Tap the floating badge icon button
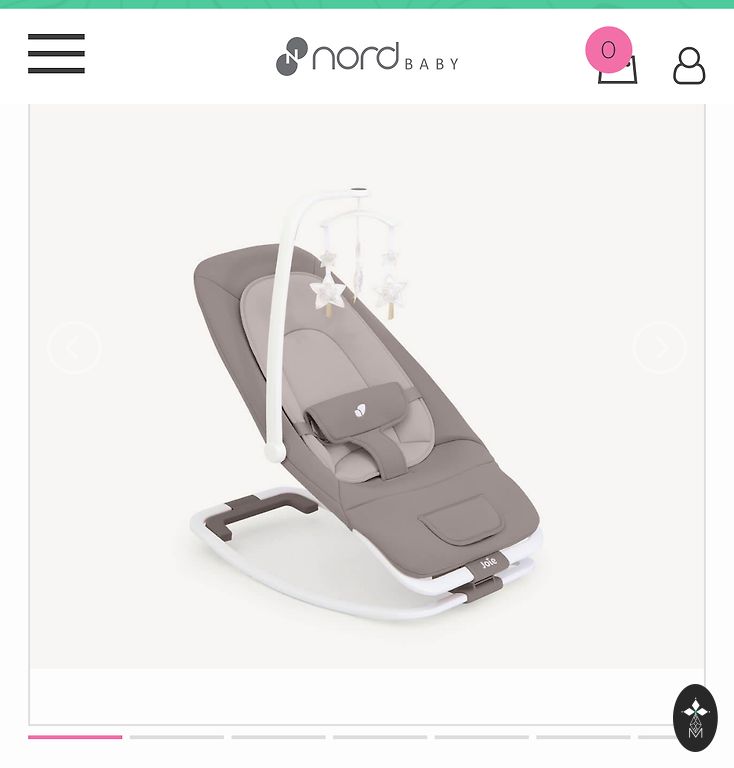734x768 pixels. pos(695,717)
